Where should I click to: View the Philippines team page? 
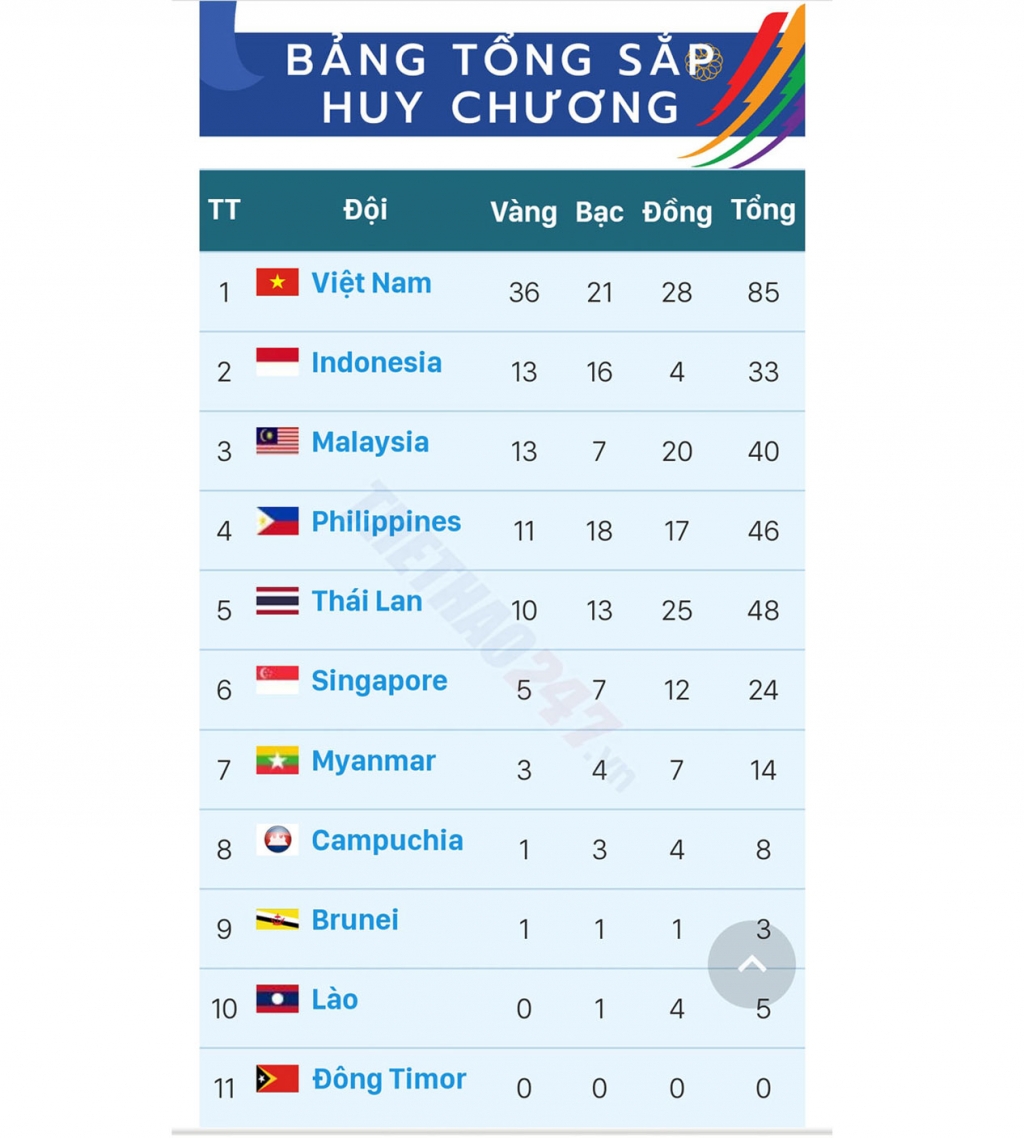386,521
